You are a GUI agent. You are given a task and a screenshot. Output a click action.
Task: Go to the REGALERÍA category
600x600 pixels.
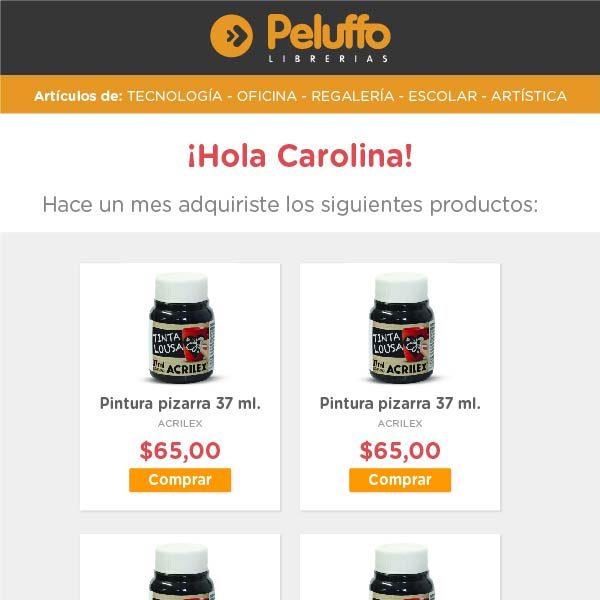coord(353,97)
